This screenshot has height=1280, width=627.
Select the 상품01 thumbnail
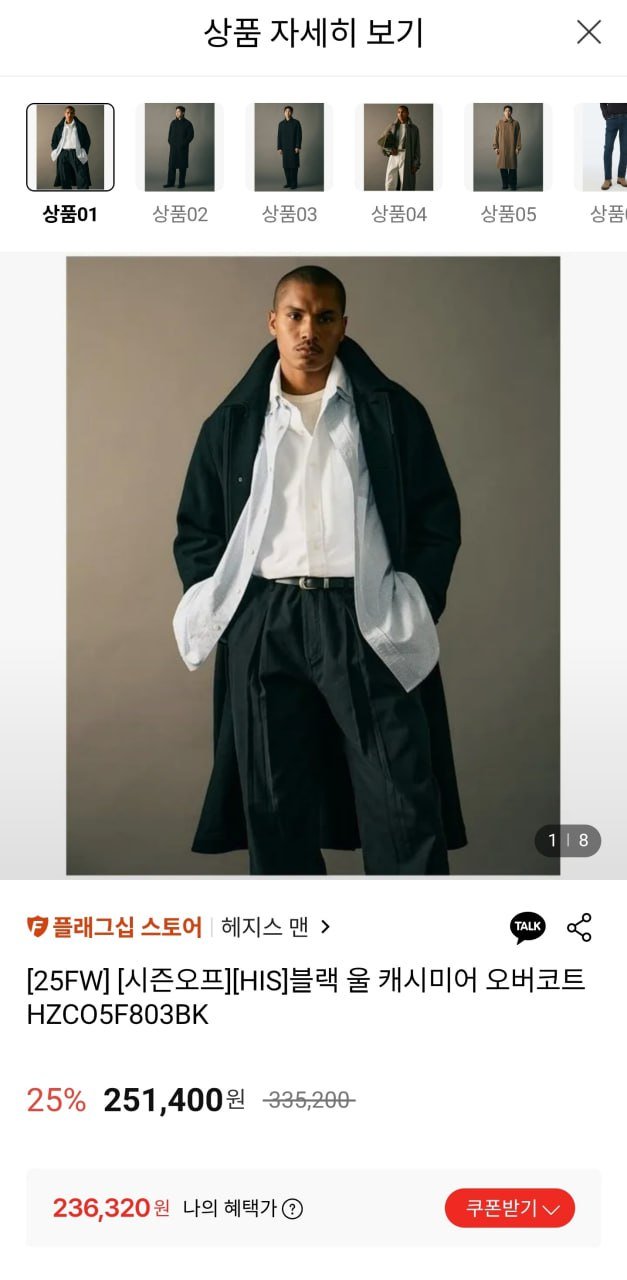point(70,147)
